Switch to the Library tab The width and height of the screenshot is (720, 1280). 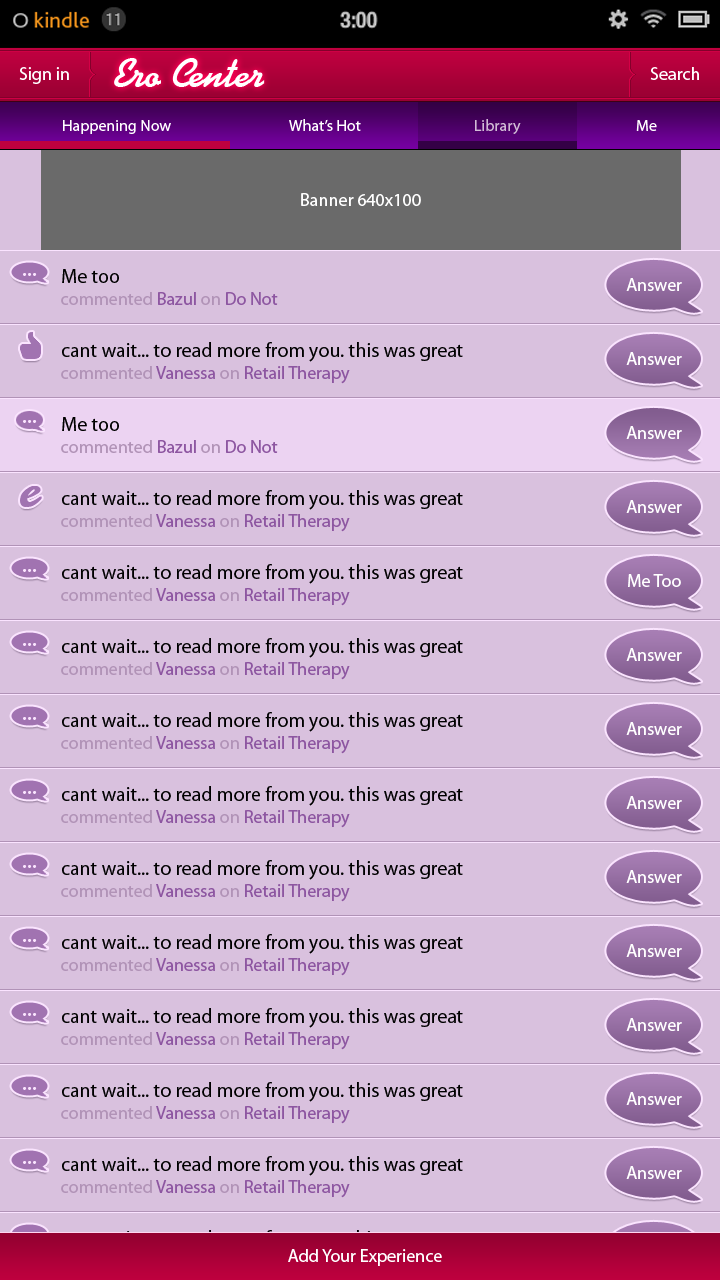tap(497, 126)
